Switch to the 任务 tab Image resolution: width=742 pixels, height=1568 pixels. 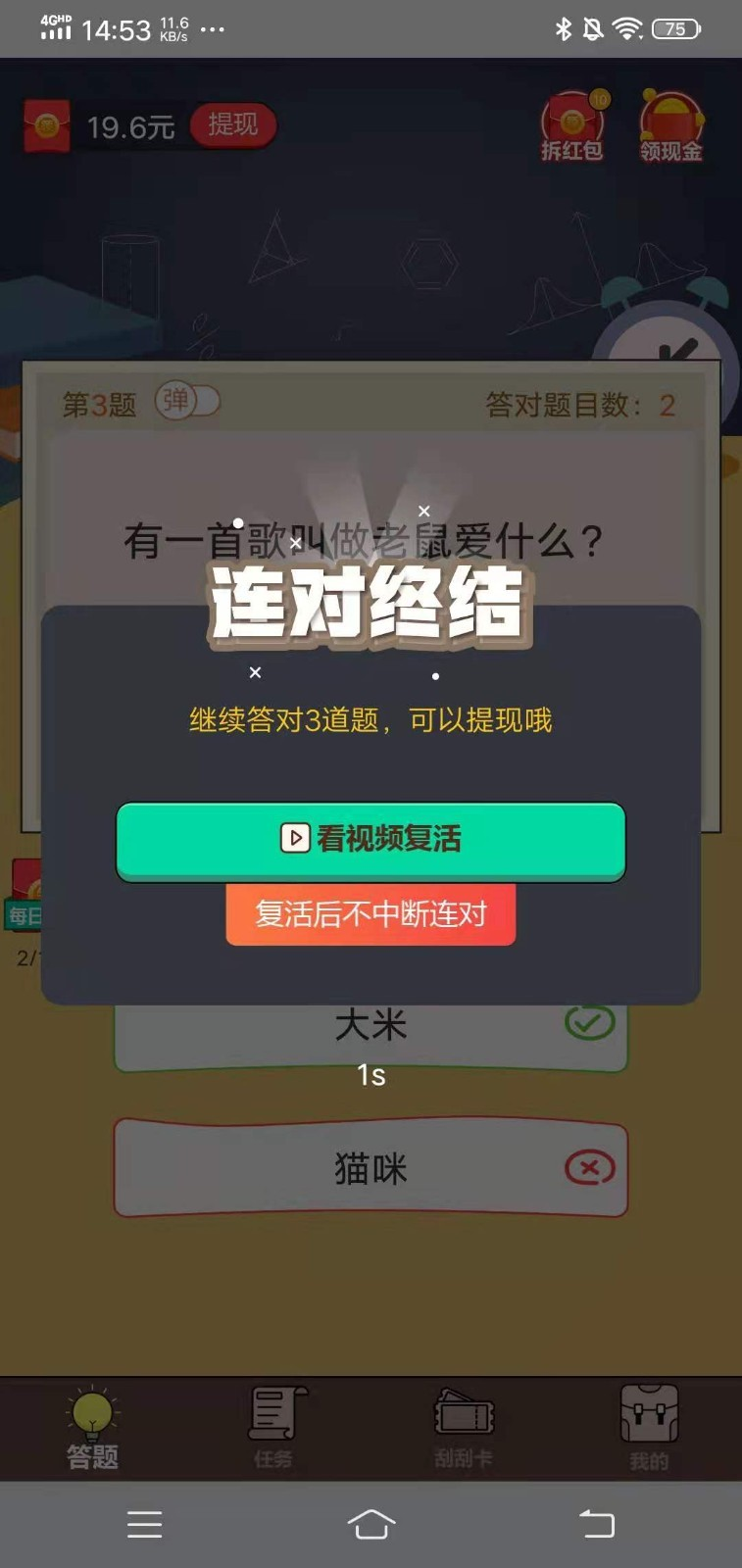(x=274, y=1430)
